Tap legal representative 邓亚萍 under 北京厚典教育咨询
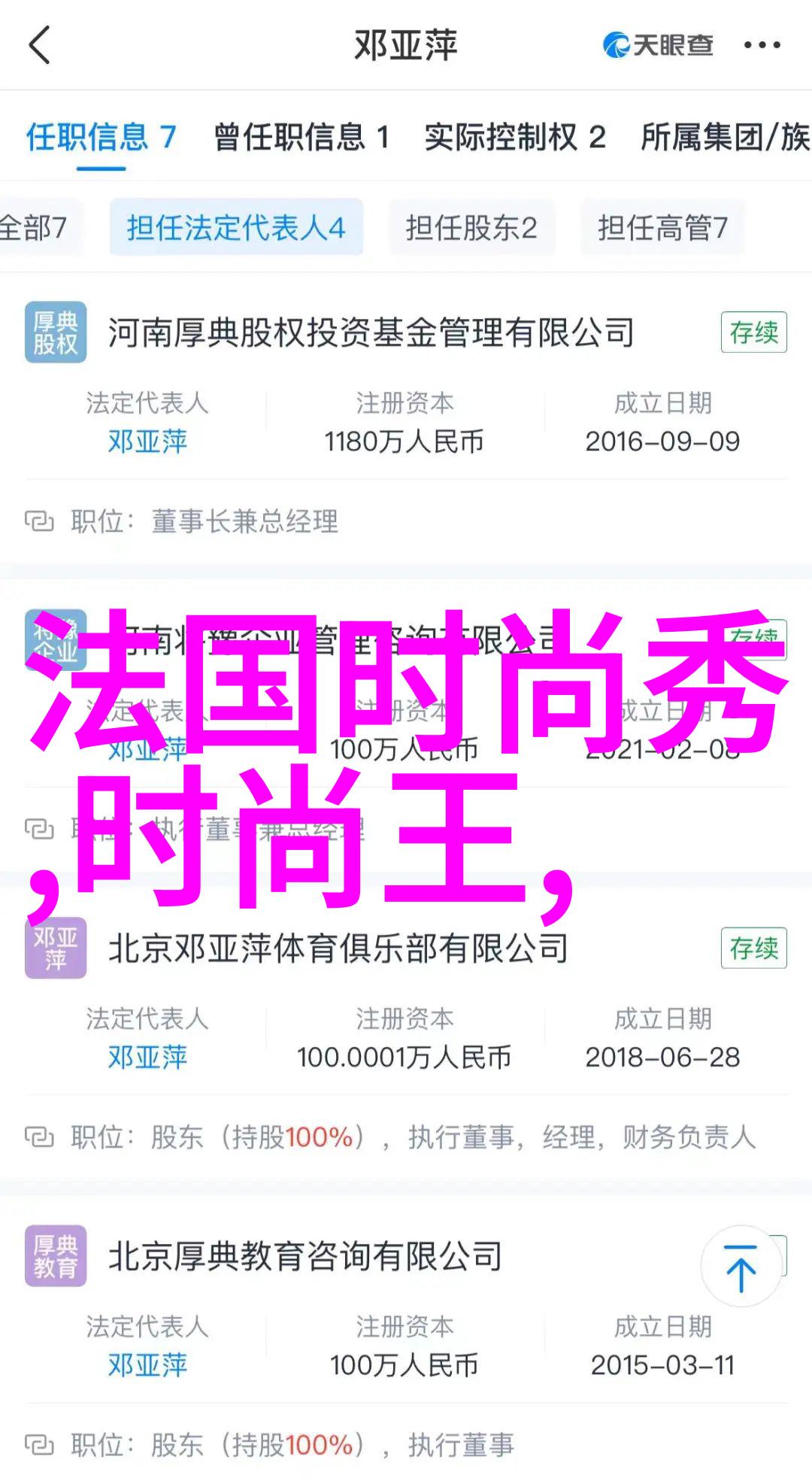This screenshot has height=1481, width=812. (x=147, y=1365)
